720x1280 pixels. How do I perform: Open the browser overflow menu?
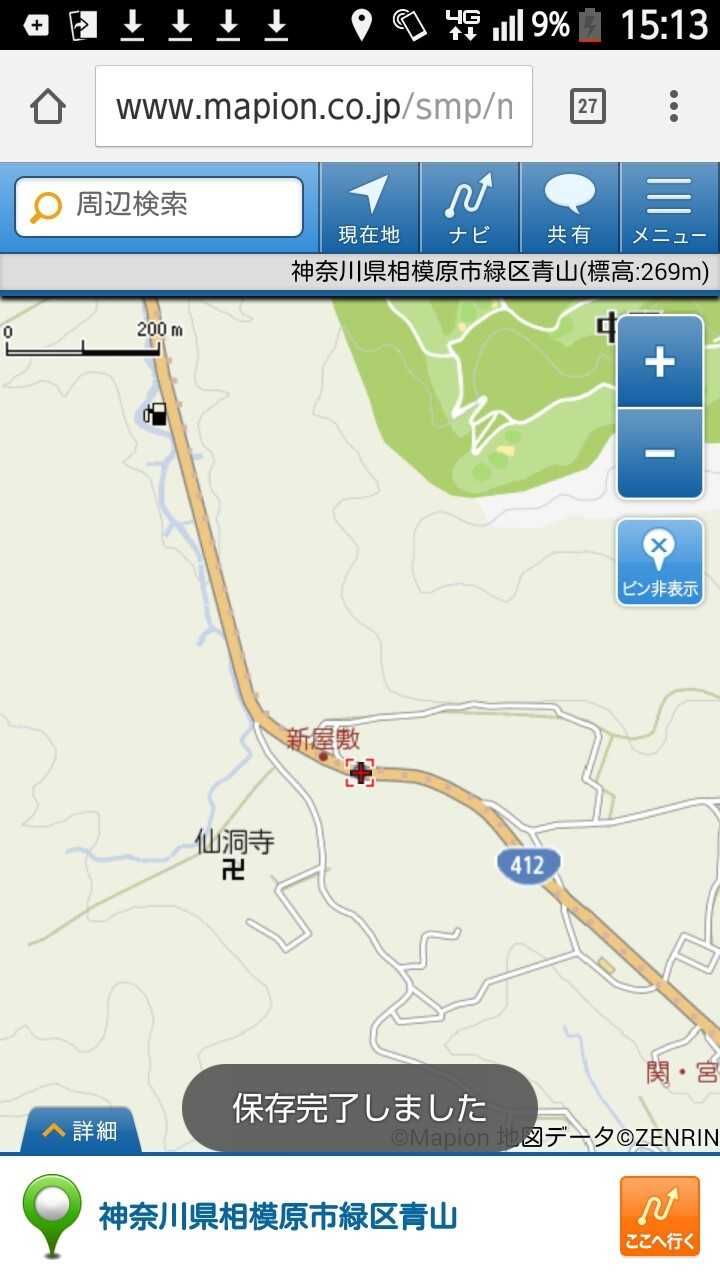pyautogui.click(x=674, y=106)
